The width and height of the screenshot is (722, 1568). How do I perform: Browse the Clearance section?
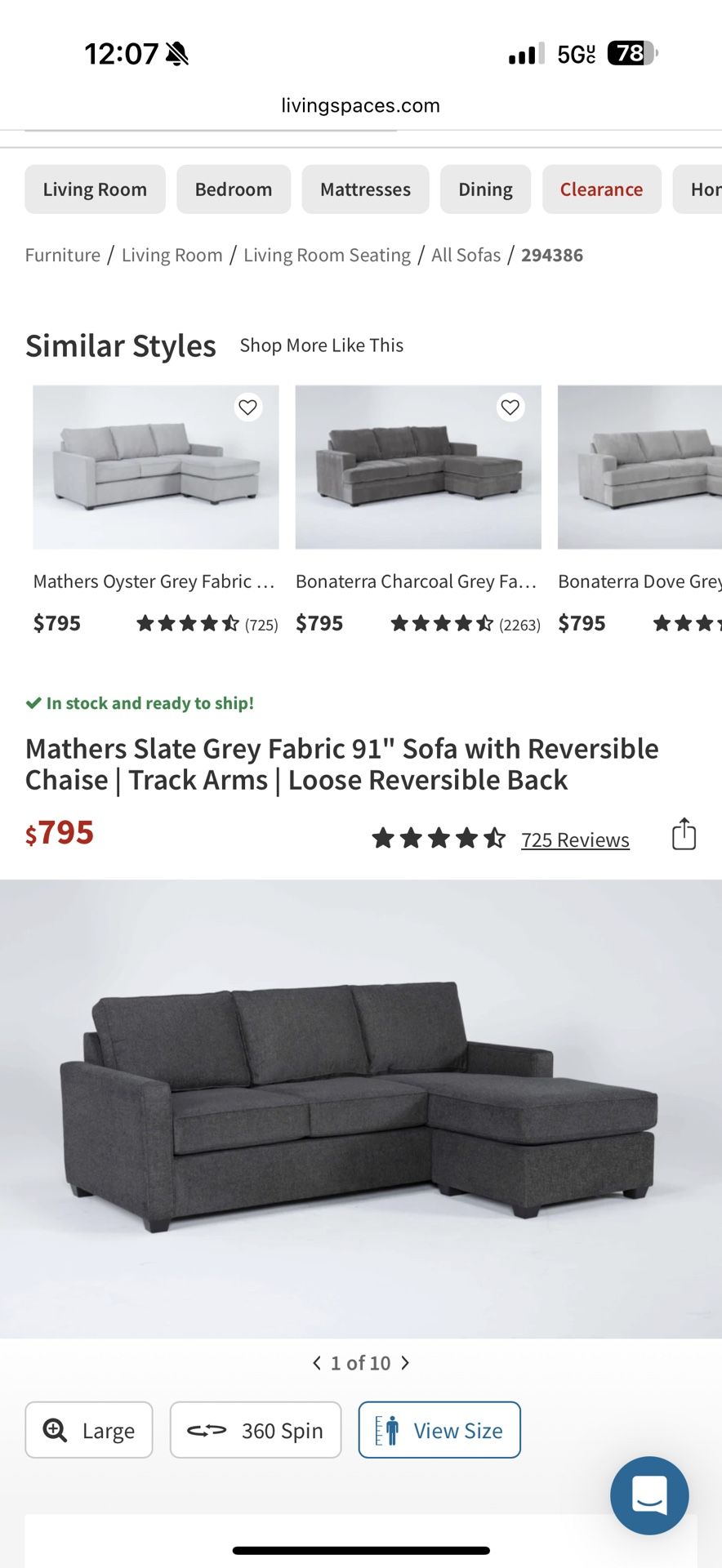[601, 189]
